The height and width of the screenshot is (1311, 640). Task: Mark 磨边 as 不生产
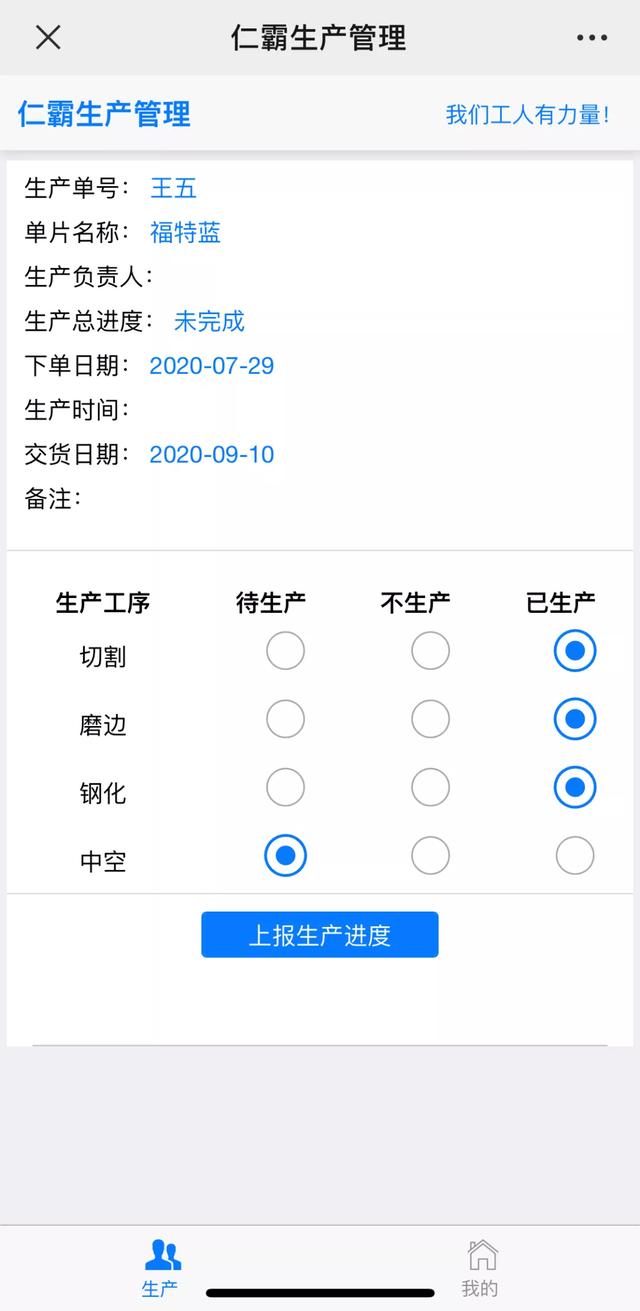(x=430, y=719)
